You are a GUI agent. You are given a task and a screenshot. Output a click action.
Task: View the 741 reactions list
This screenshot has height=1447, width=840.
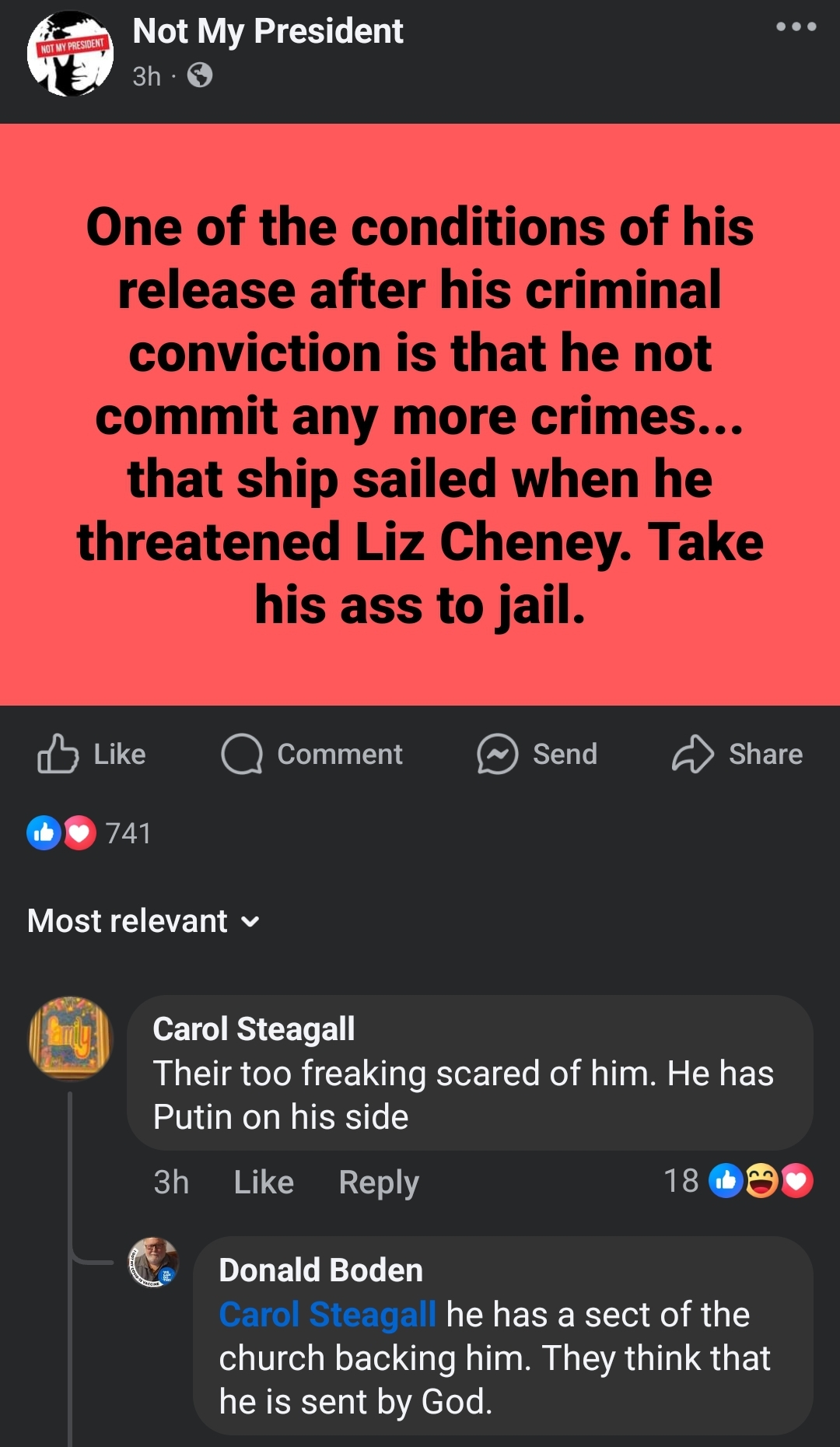[89, 833]
